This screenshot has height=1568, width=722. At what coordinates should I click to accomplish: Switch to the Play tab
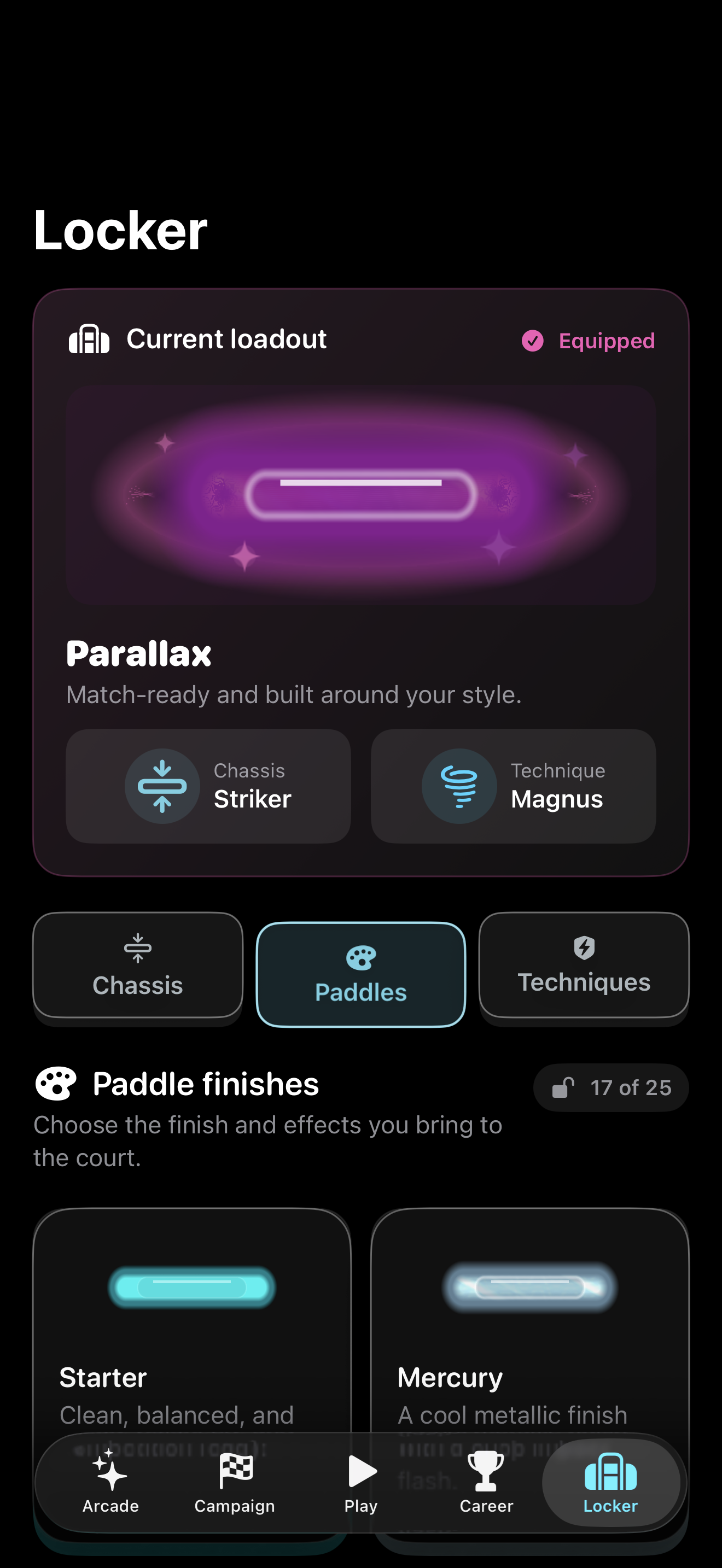point(361,1483)
